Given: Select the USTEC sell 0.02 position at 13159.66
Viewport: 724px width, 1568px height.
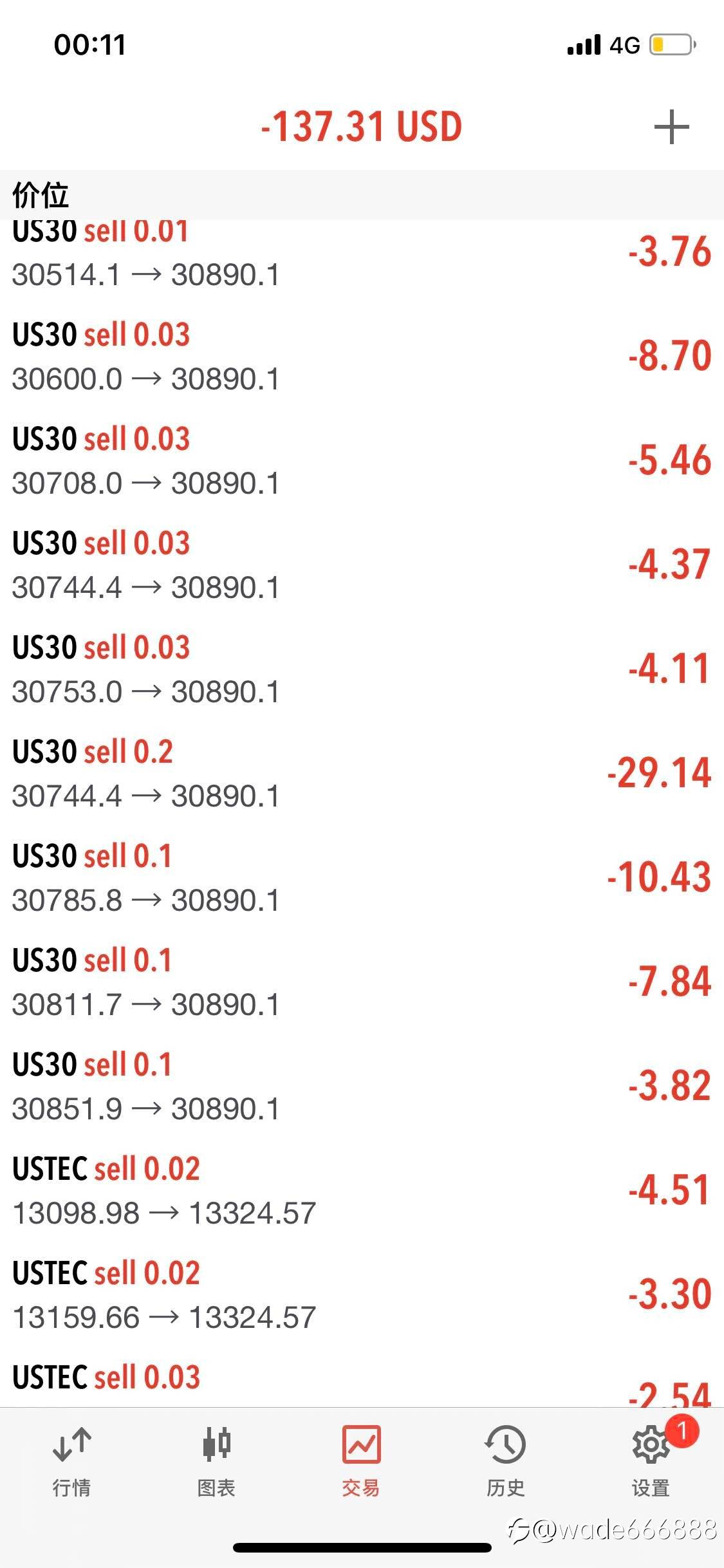Looking at the screenshot, I should pyautogui.click(x=360, y=1295).
